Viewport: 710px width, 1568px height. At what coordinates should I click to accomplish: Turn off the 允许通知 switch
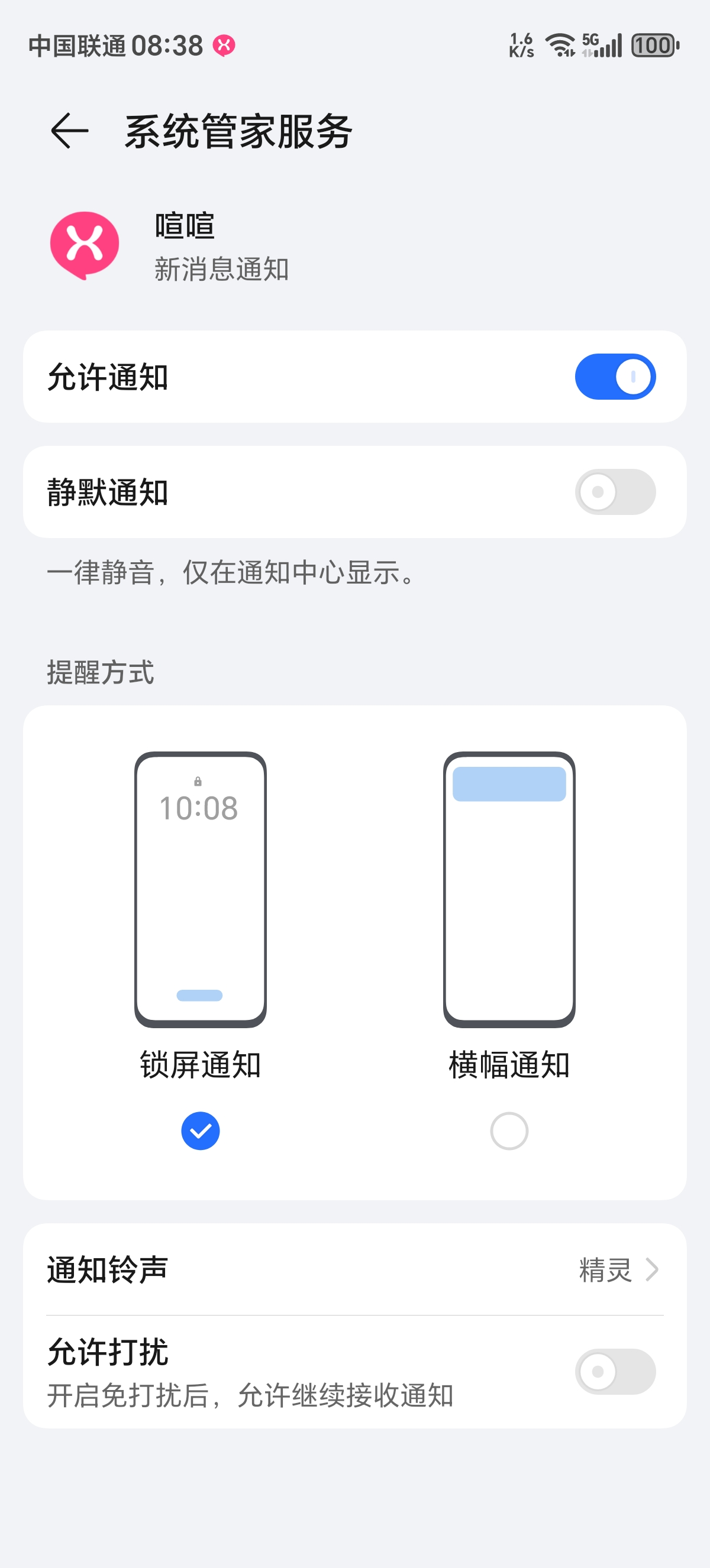[x=614, y=377]
